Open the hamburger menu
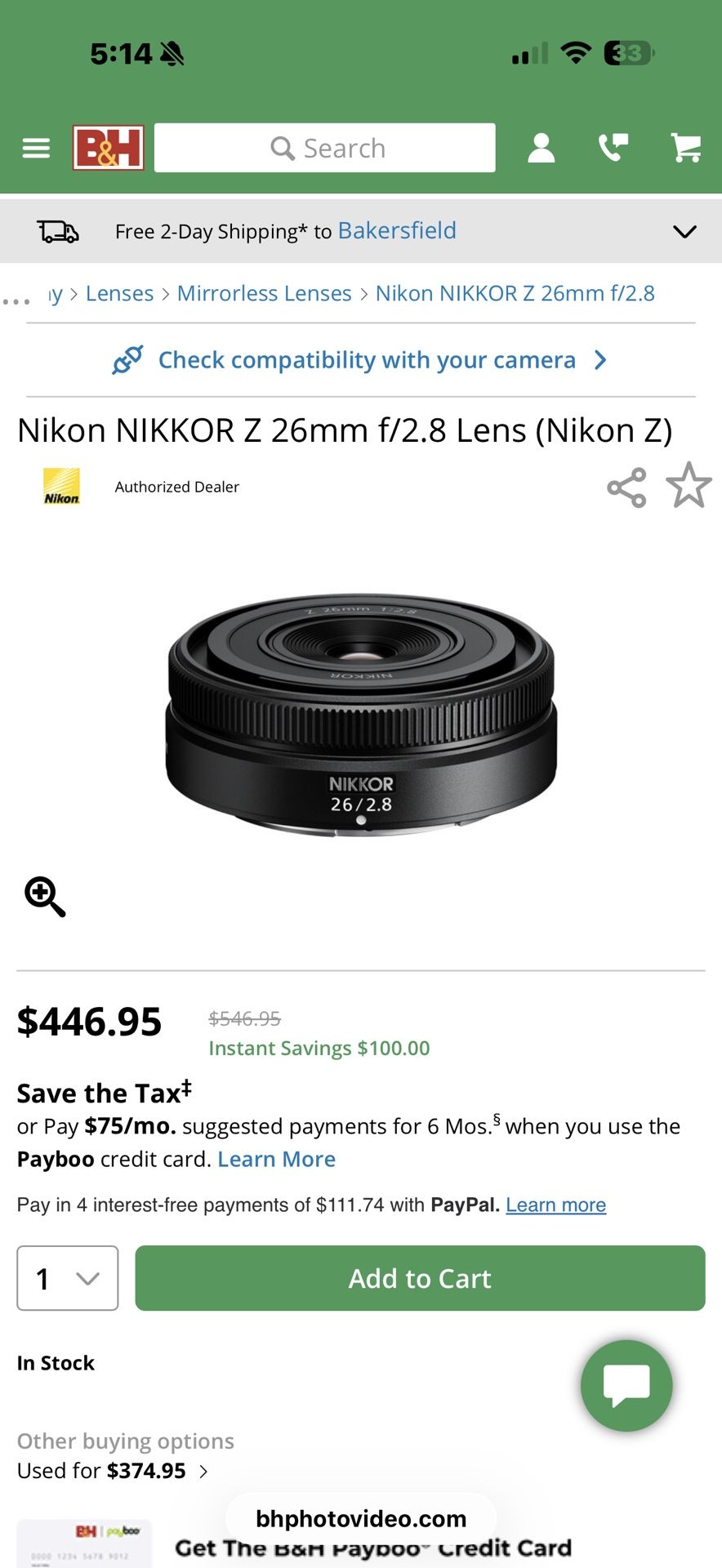This screenshot has height=1568, width=722. pos(36,148)
